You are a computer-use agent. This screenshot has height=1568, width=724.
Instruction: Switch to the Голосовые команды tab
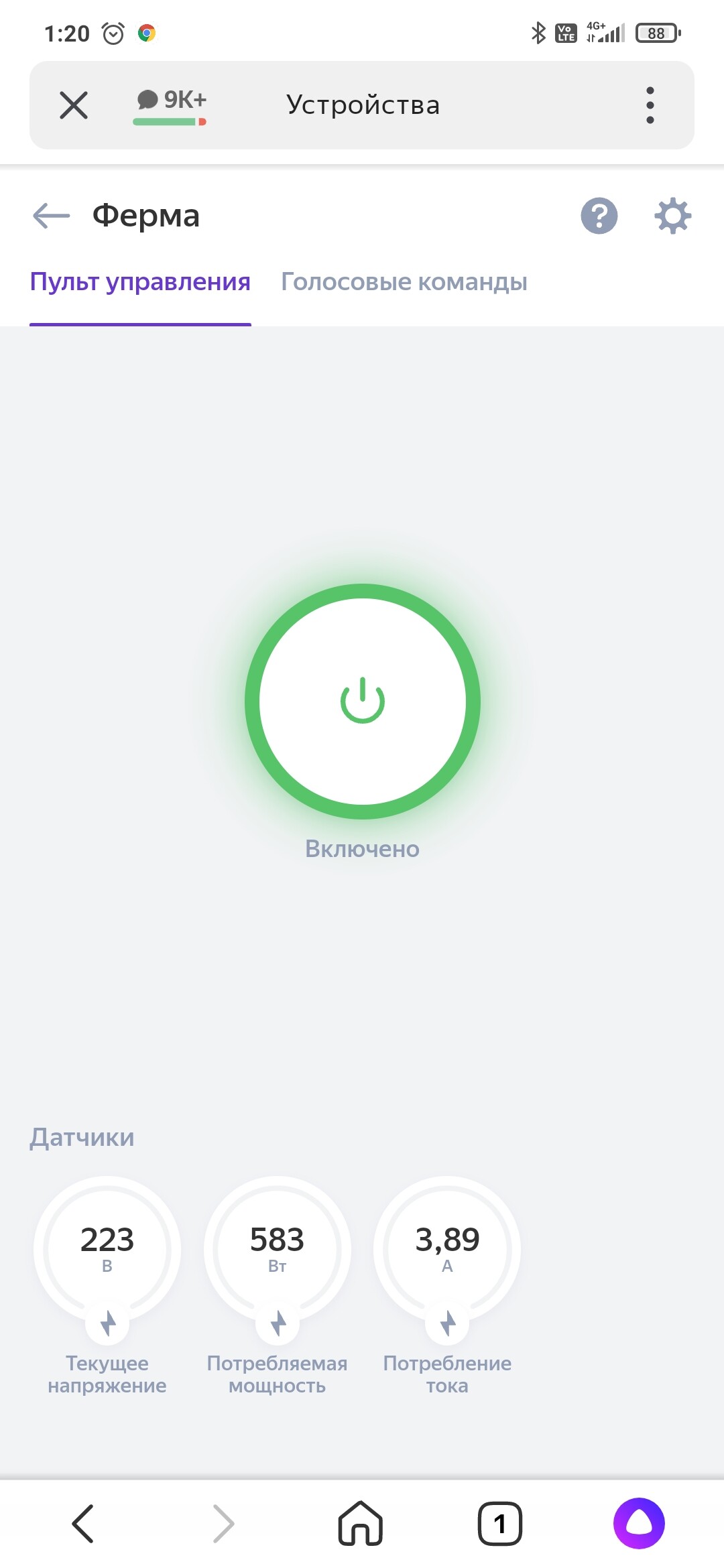404,282
